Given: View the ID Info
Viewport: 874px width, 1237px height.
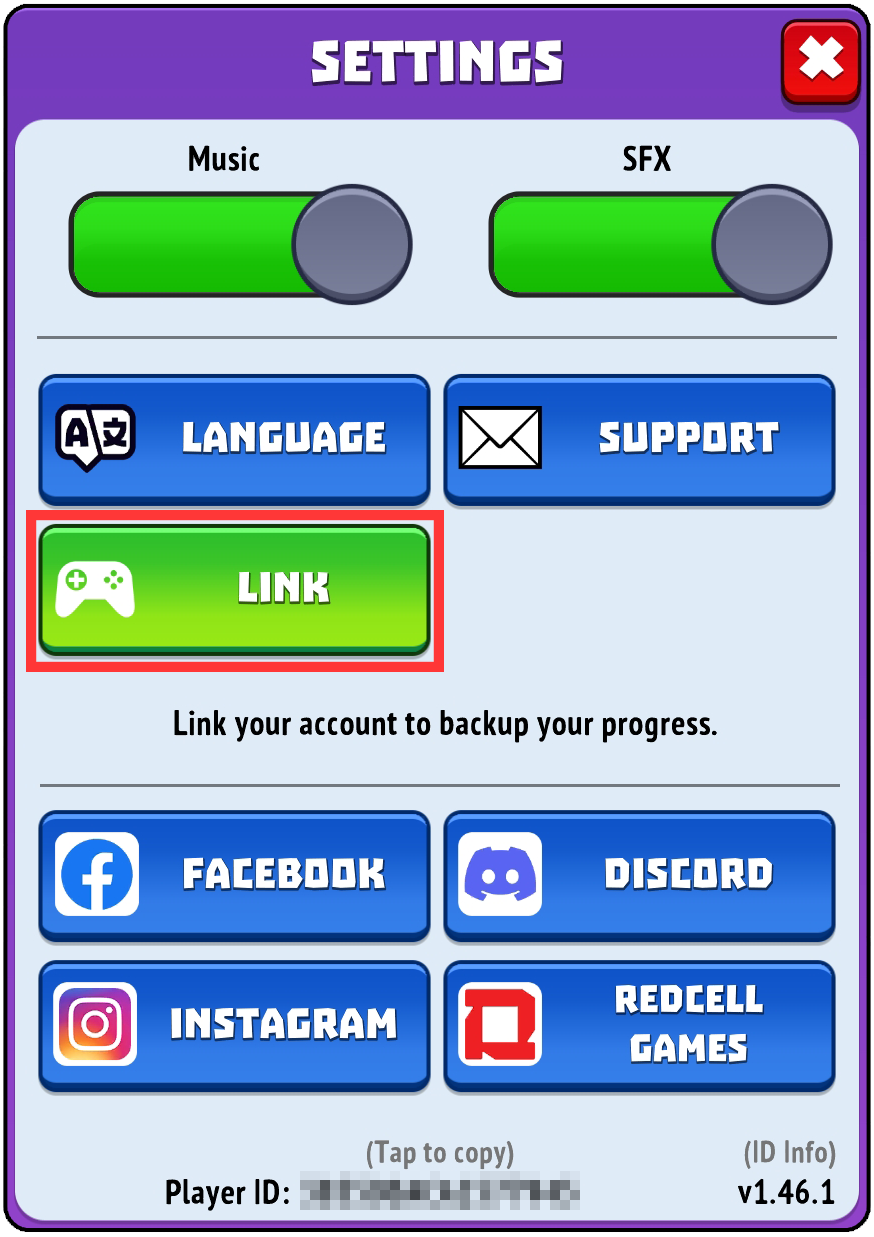Looking at the screenshot, I should point(789,1153).
